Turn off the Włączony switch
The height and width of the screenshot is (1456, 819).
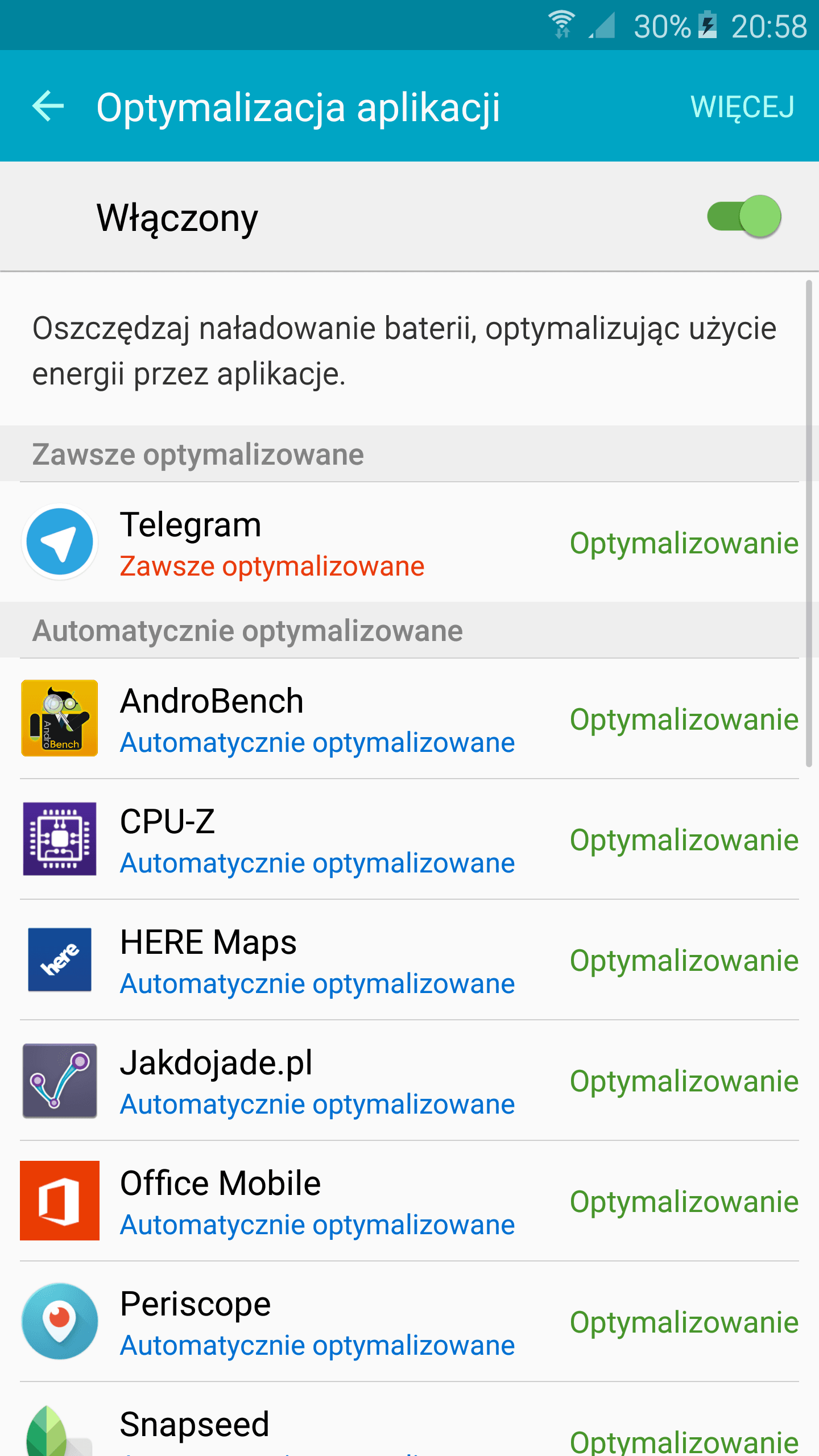coord(743,217)
